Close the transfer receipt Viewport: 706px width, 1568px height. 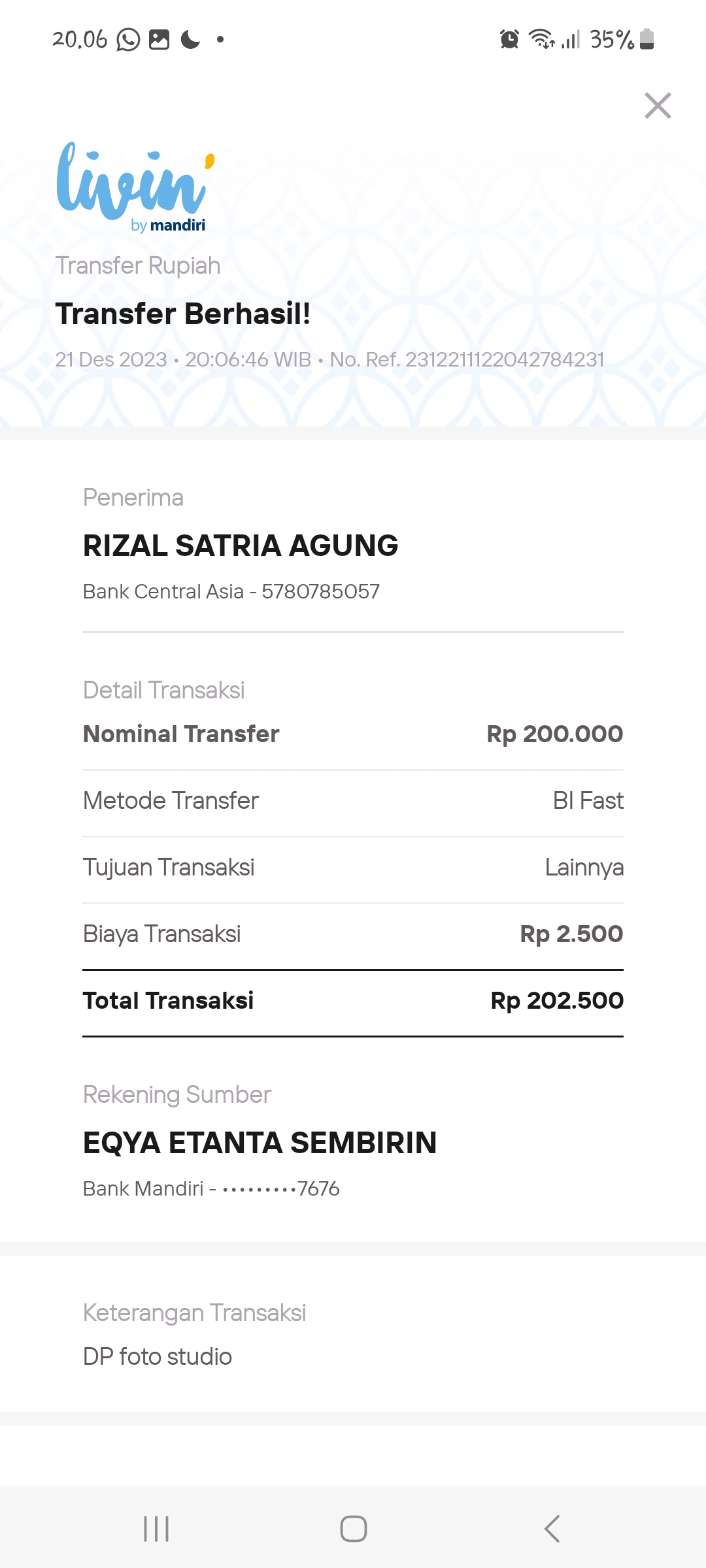(658, 106)
